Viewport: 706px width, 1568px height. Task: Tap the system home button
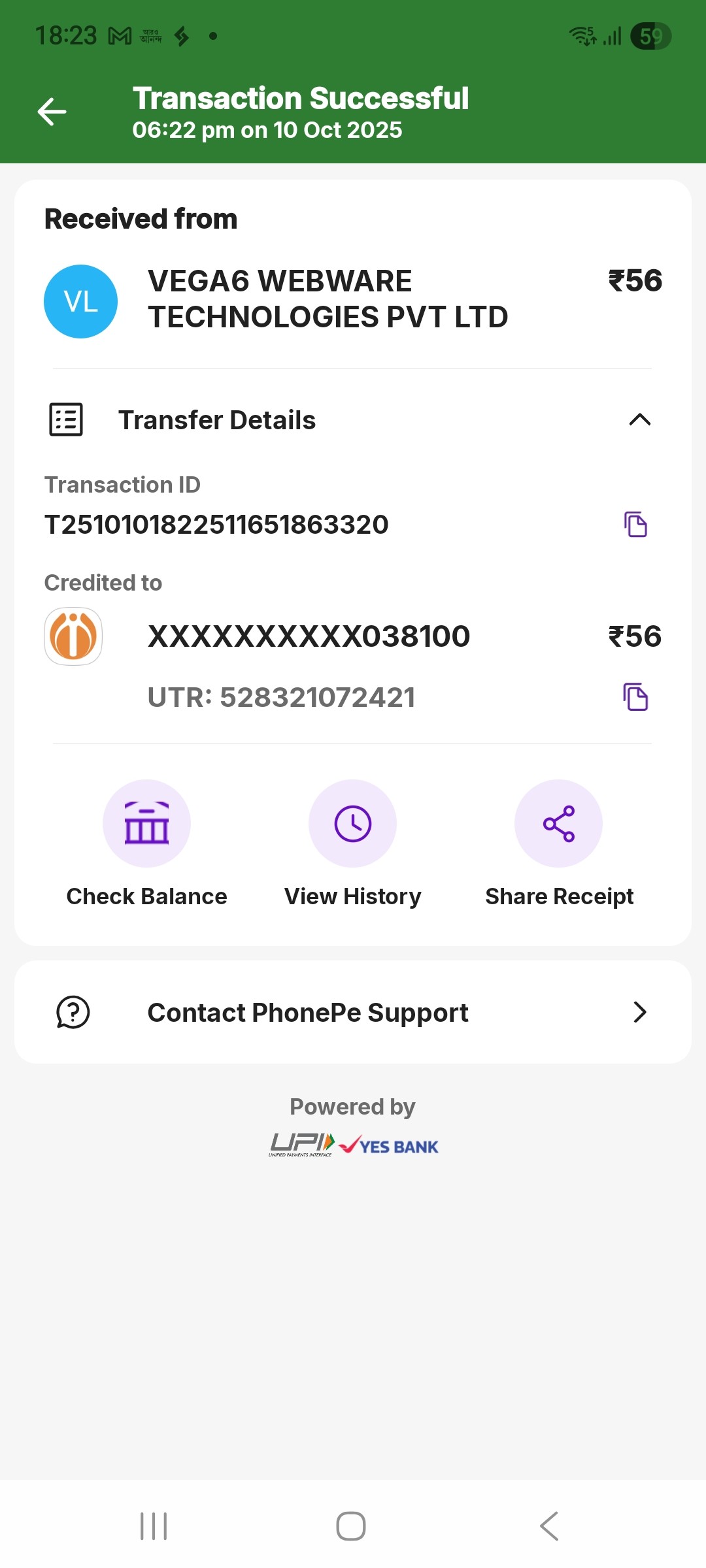click(x=351, y=1526)
